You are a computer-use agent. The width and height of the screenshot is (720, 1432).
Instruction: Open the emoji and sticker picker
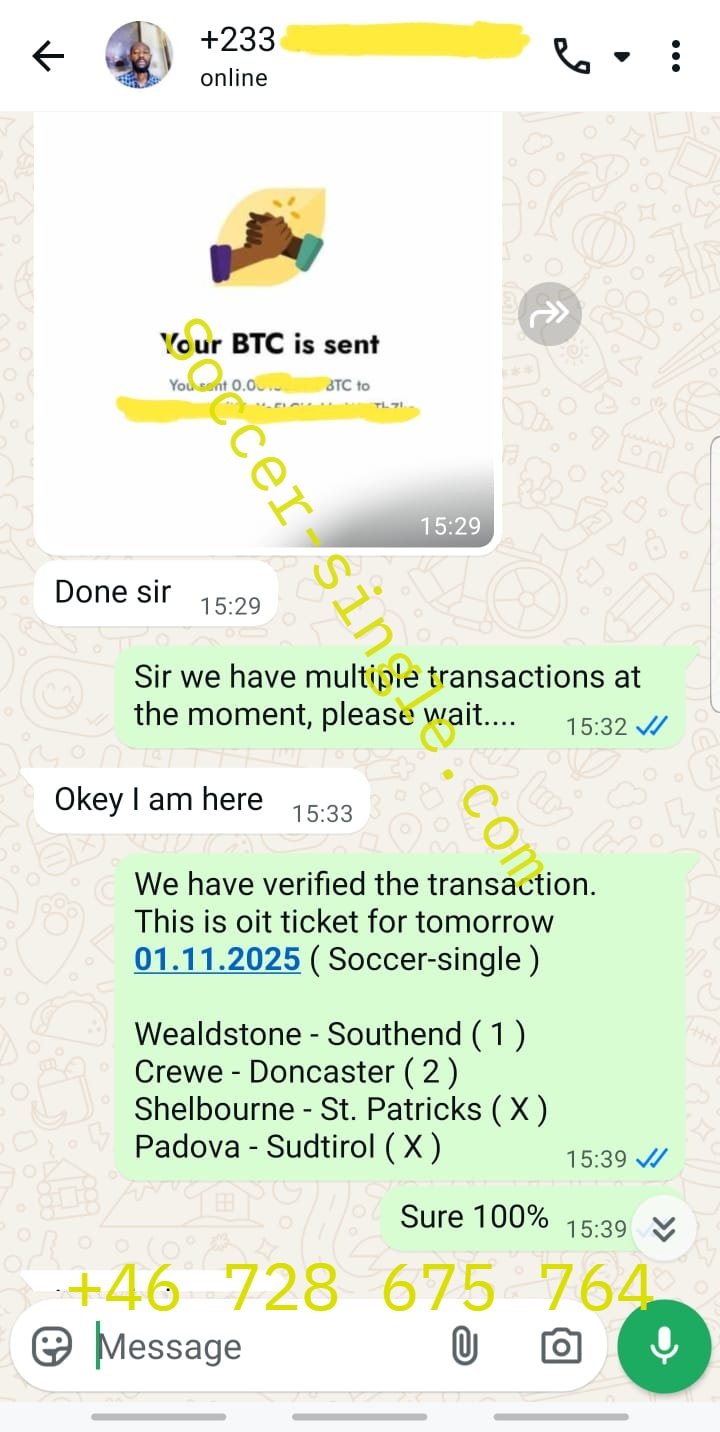[52, 1346]
